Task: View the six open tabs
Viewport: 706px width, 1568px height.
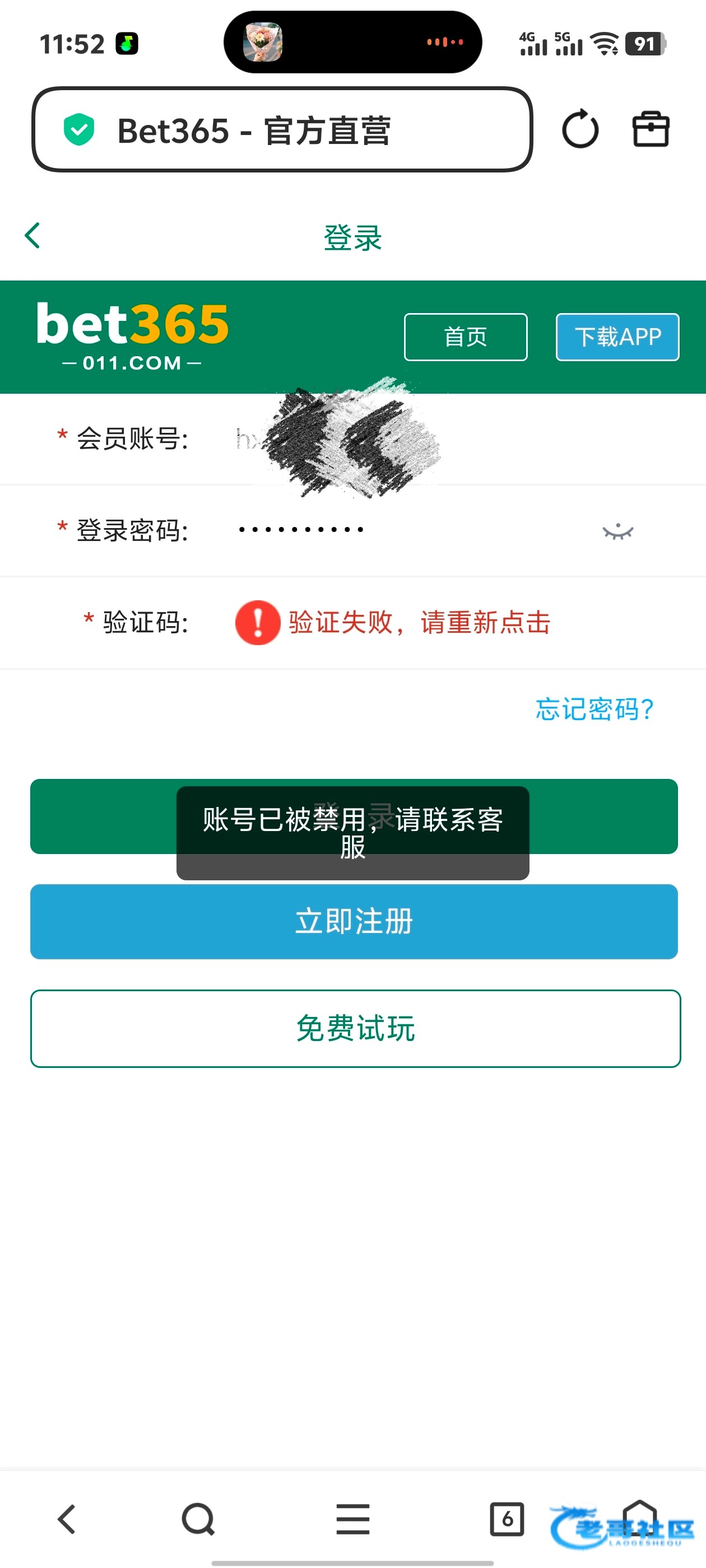Action: (507, 1519)
